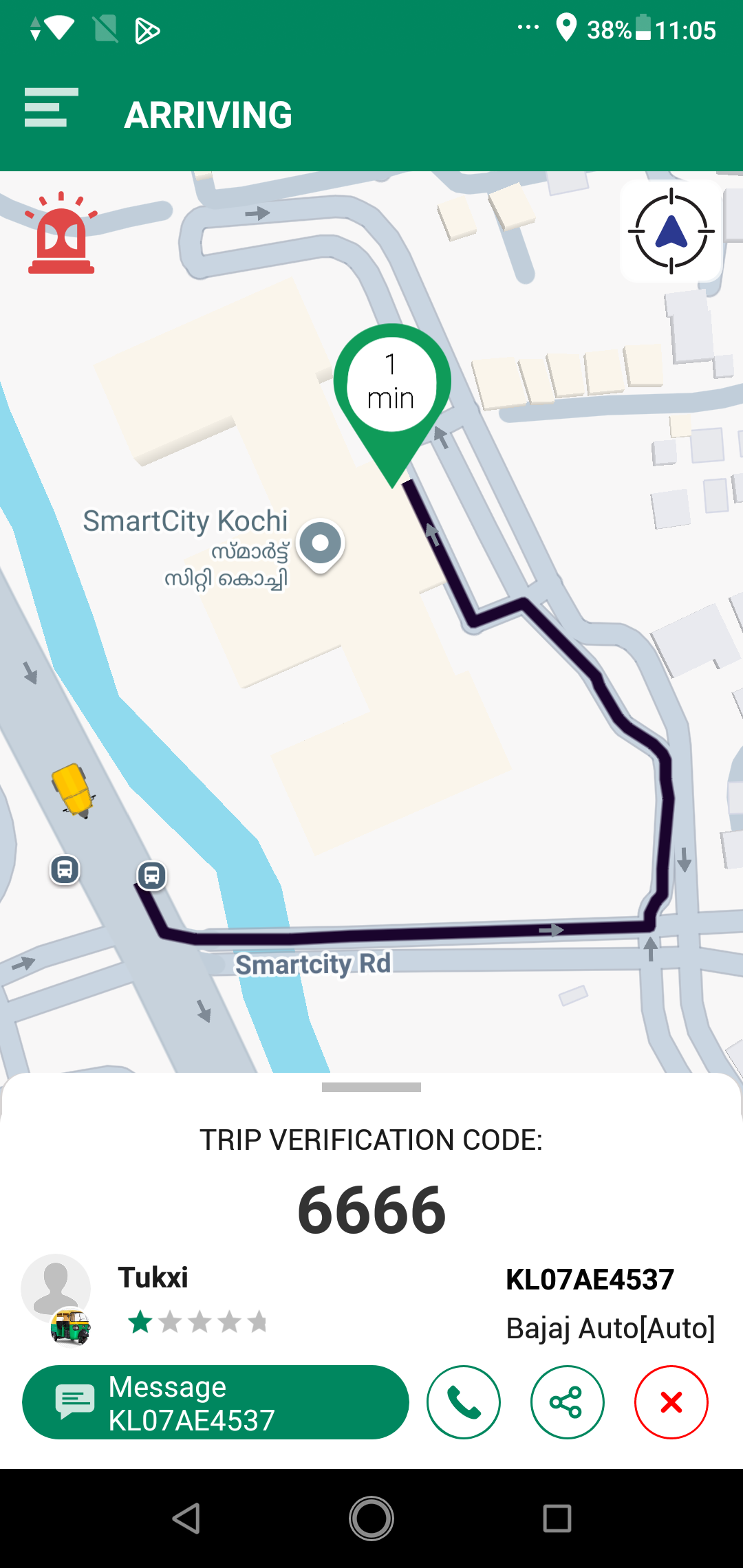Recenter map with the location compass button
The height and width of the screenshot is (1568, 743).
coord(671,231)
